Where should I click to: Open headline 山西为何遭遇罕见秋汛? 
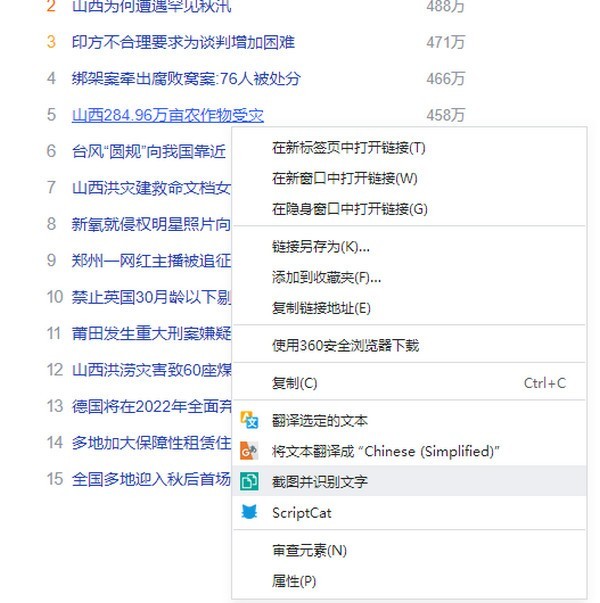click(152, 7)
